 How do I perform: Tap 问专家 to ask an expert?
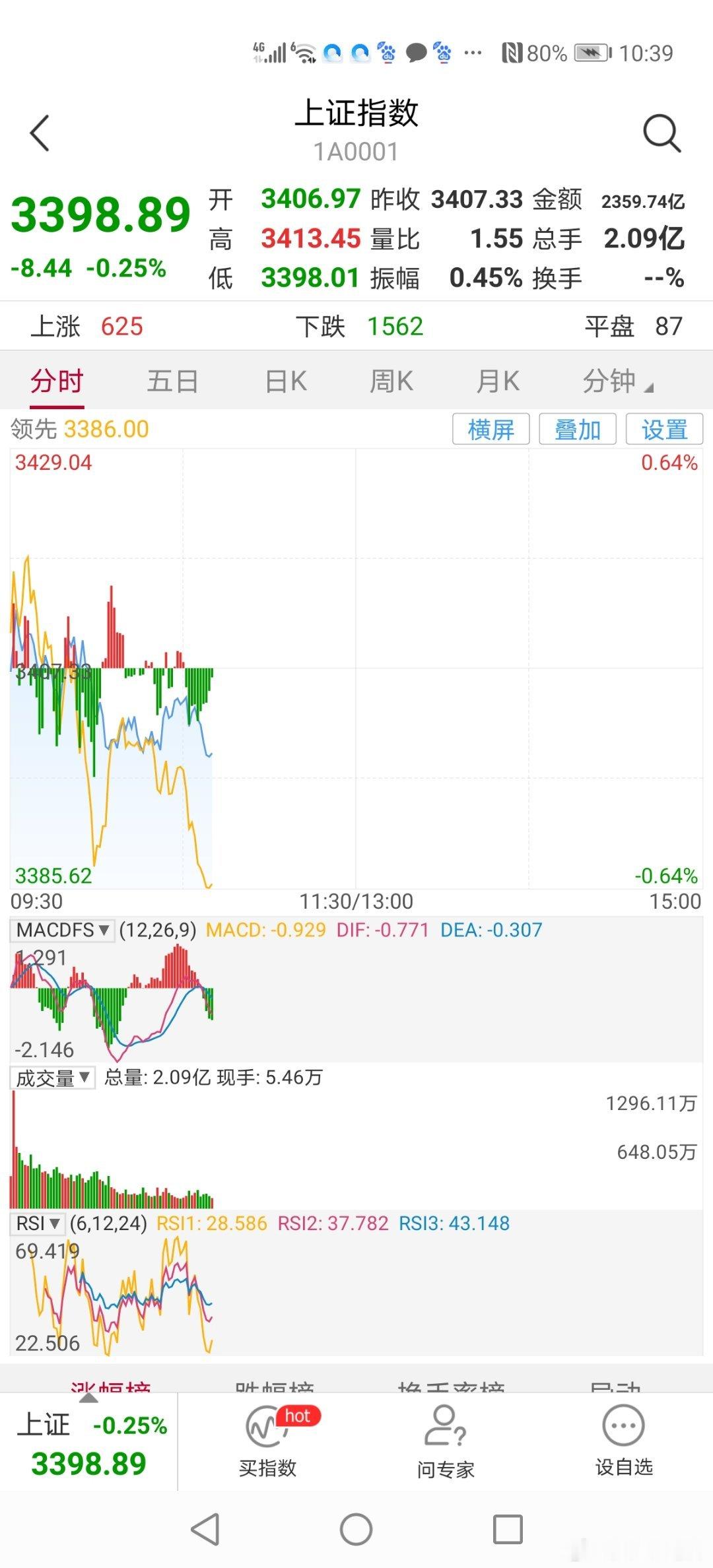446,1441
